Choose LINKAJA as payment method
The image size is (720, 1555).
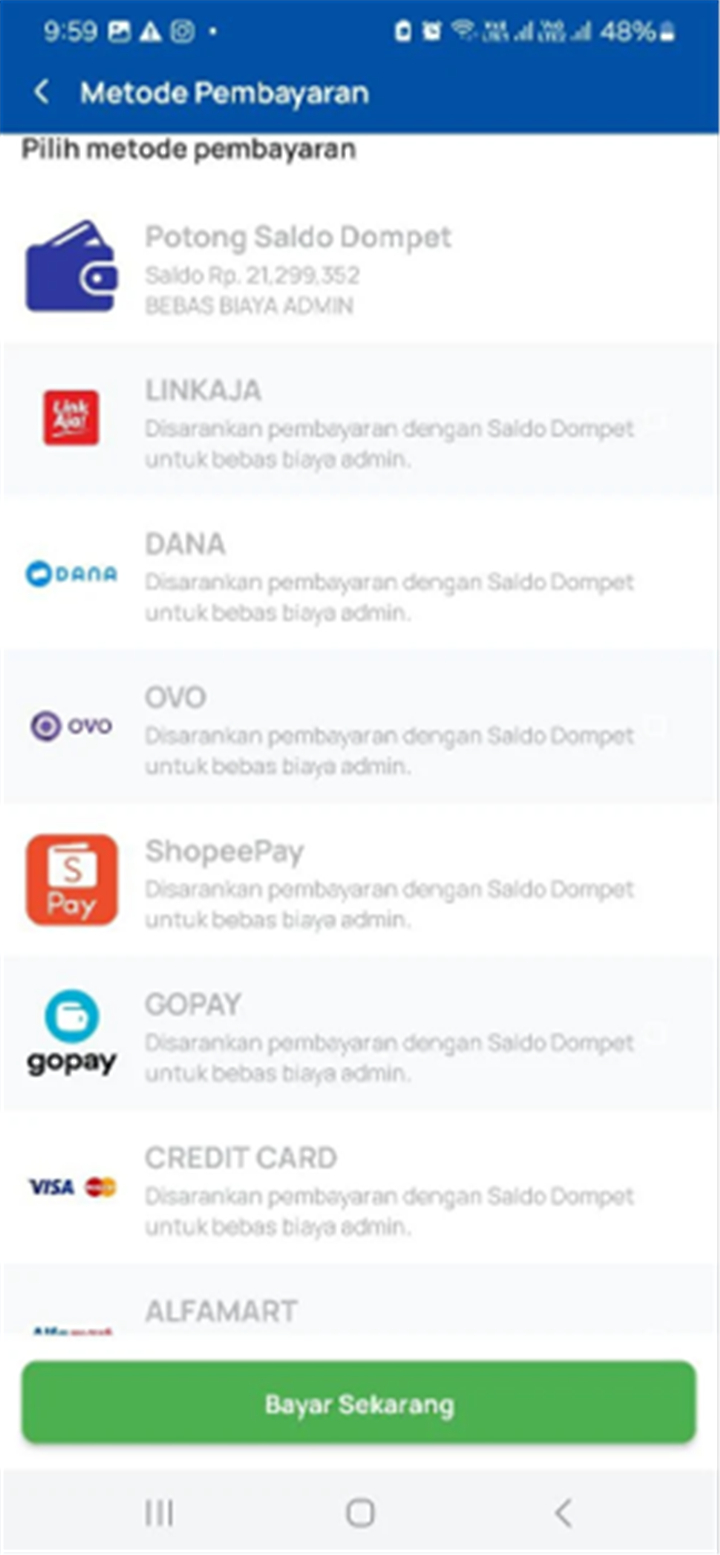(360, 419)
